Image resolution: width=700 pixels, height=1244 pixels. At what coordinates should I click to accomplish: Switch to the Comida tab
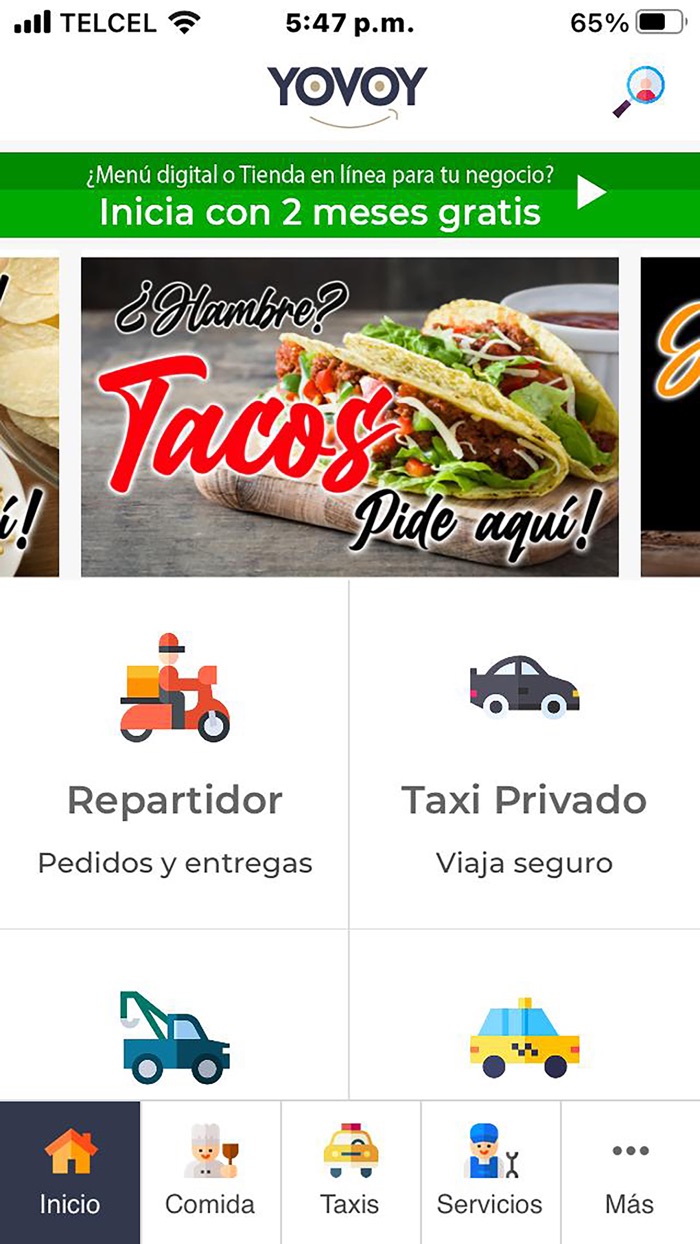[x=210, y=1172]
